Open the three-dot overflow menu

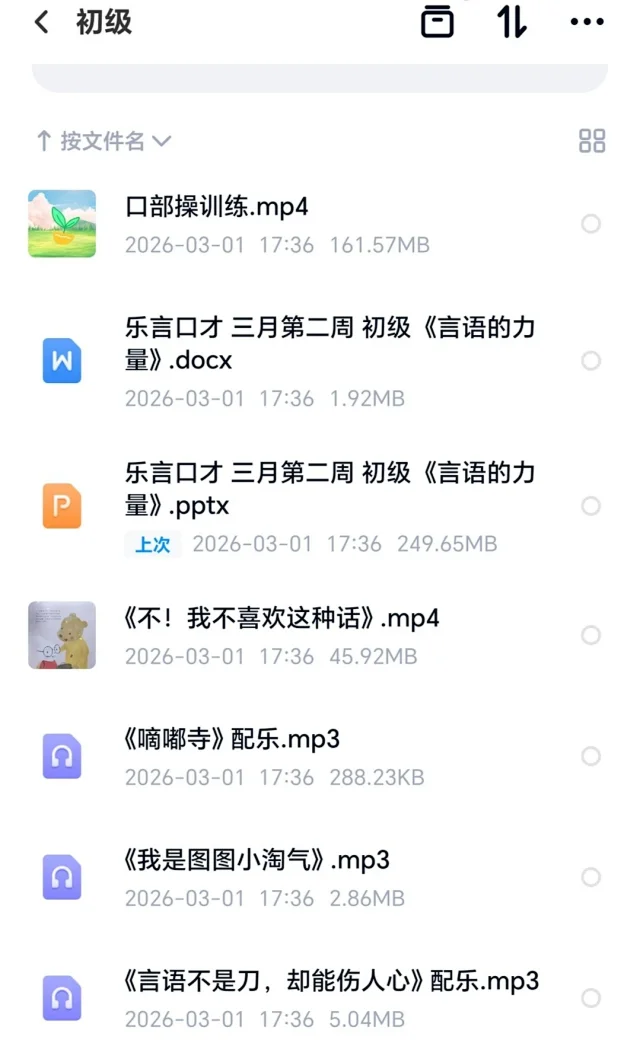tap(587, 22)
